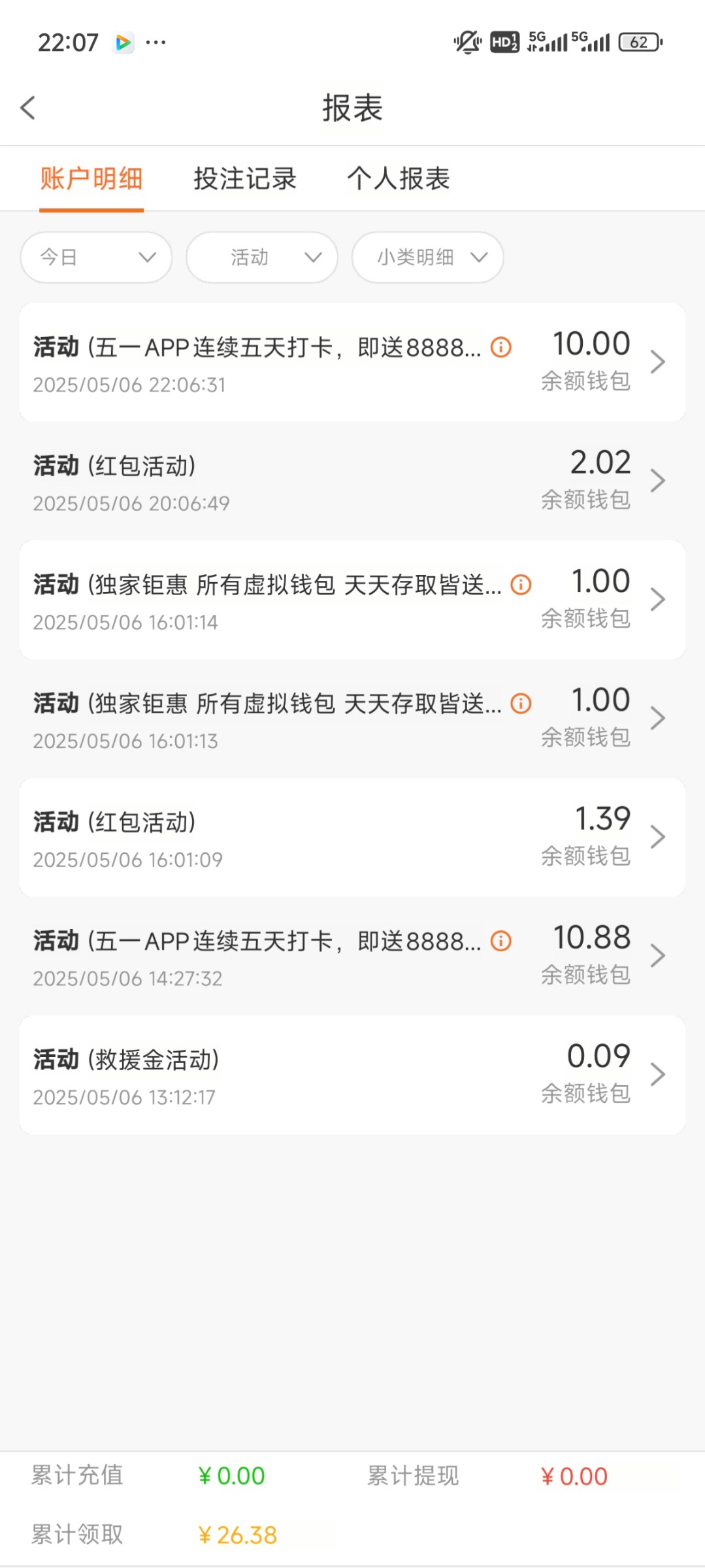The height and width of the screenshot is (1568, 705).
Task: Tap the info icon on the 16:01:14 record
Action: click(x=521, y=584)
